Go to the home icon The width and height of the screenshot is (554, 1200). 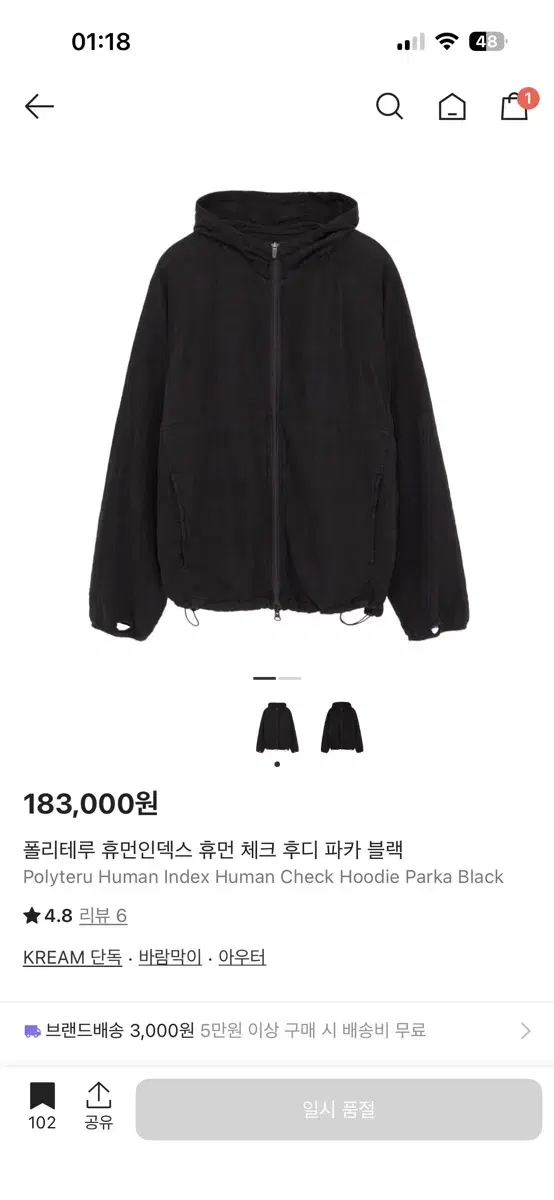452,107
